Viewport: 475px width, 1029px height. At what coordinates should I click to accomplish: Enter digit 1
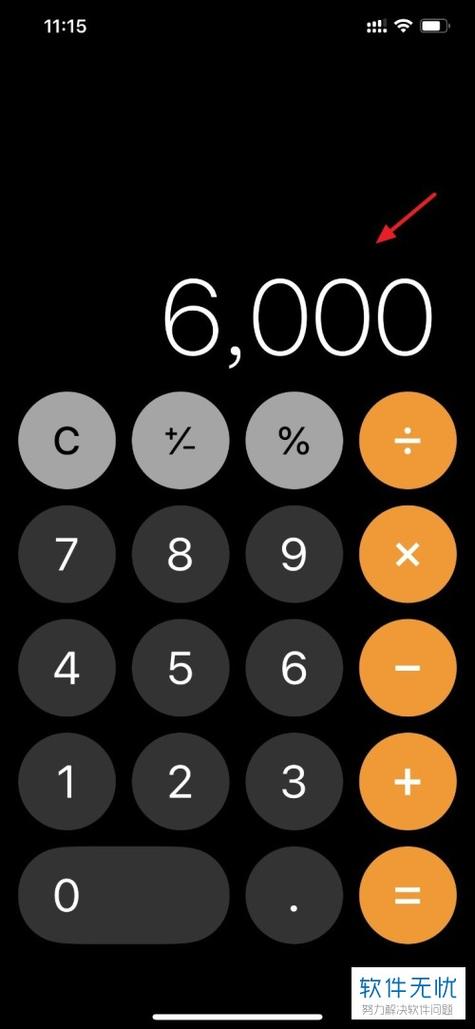66,782
